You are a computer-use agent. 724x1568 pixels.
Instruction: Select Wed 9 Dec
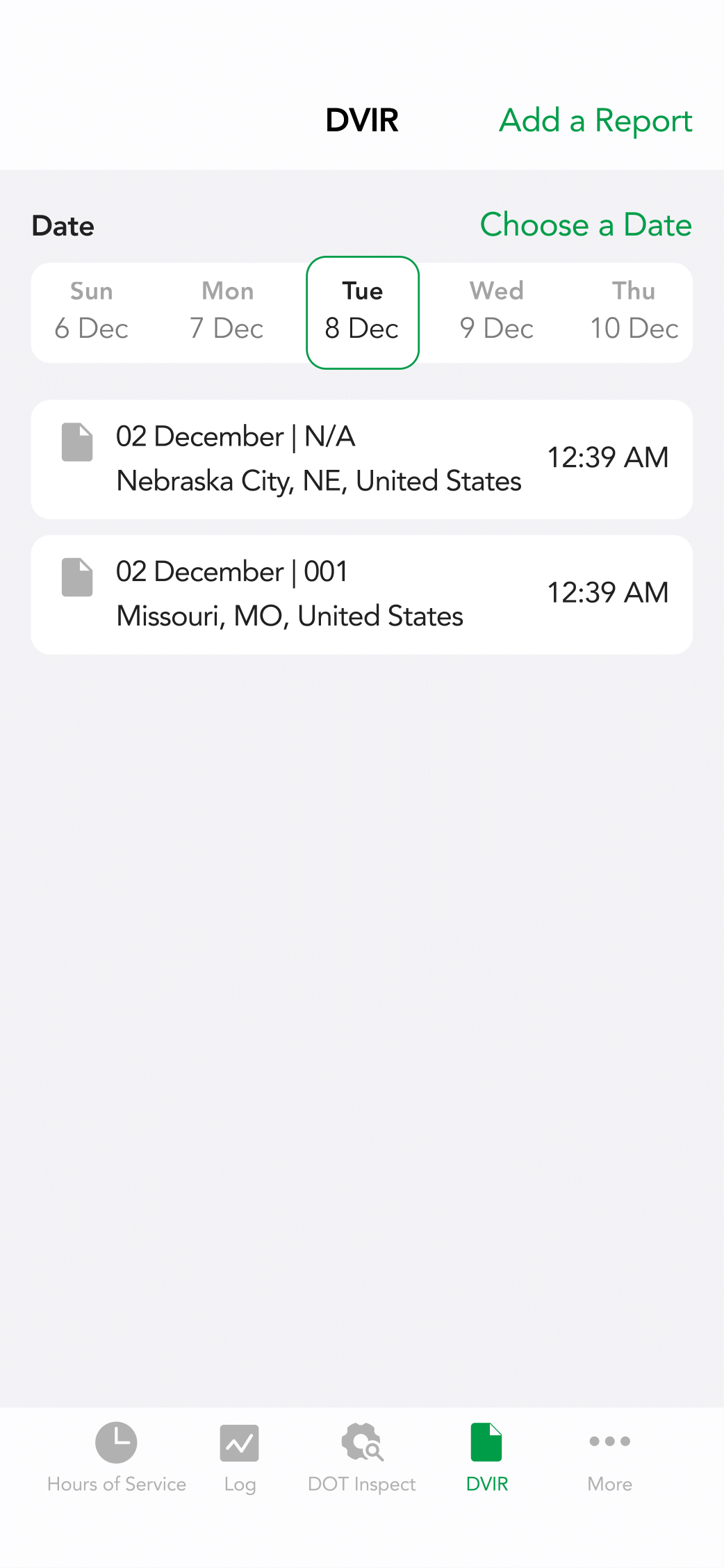coord(497,311)
